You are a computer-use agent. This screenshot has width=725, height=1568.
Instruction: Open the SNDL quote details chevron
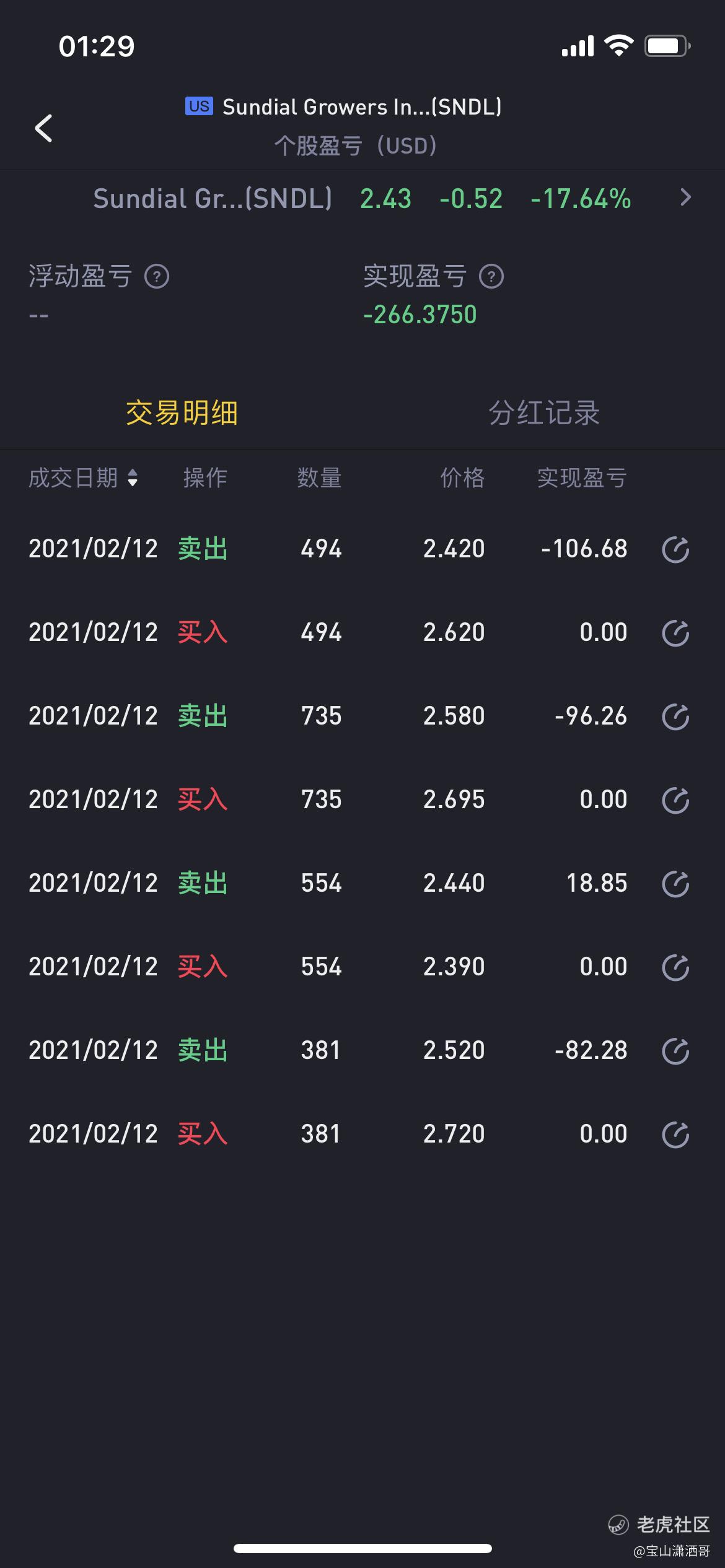(685, 198)
